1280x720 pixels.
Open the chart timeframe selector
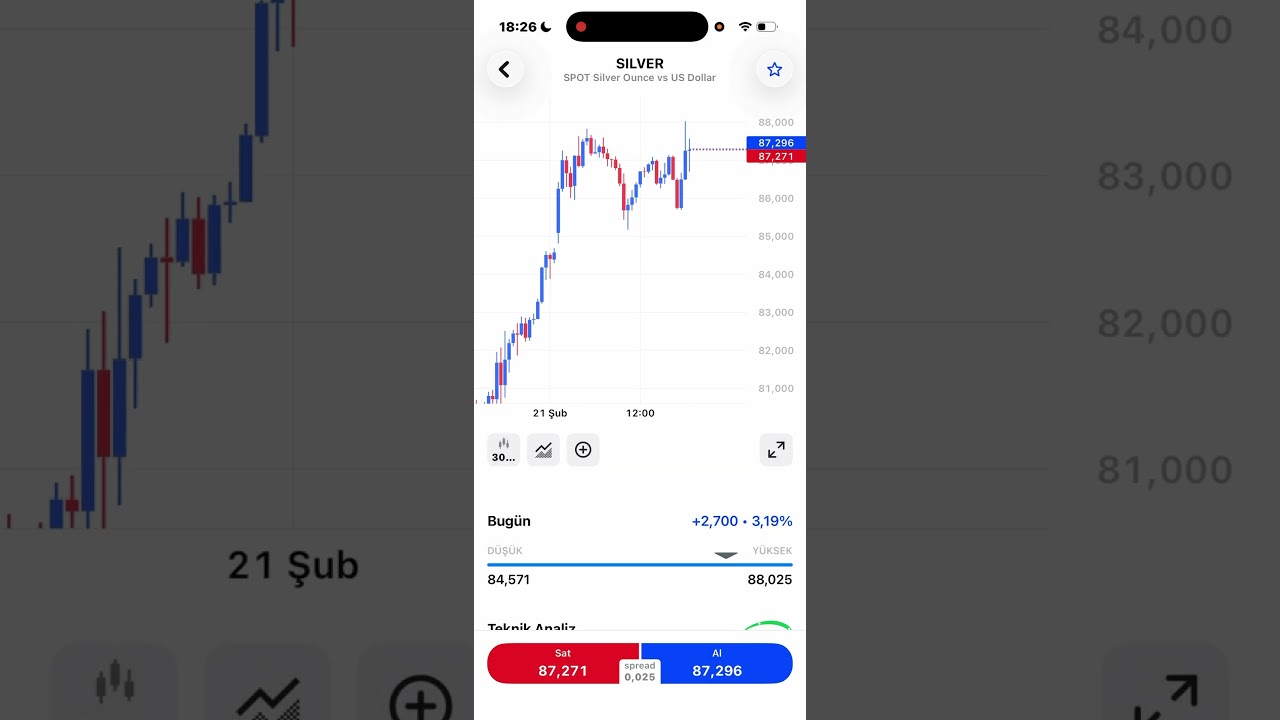pos(503,450)
